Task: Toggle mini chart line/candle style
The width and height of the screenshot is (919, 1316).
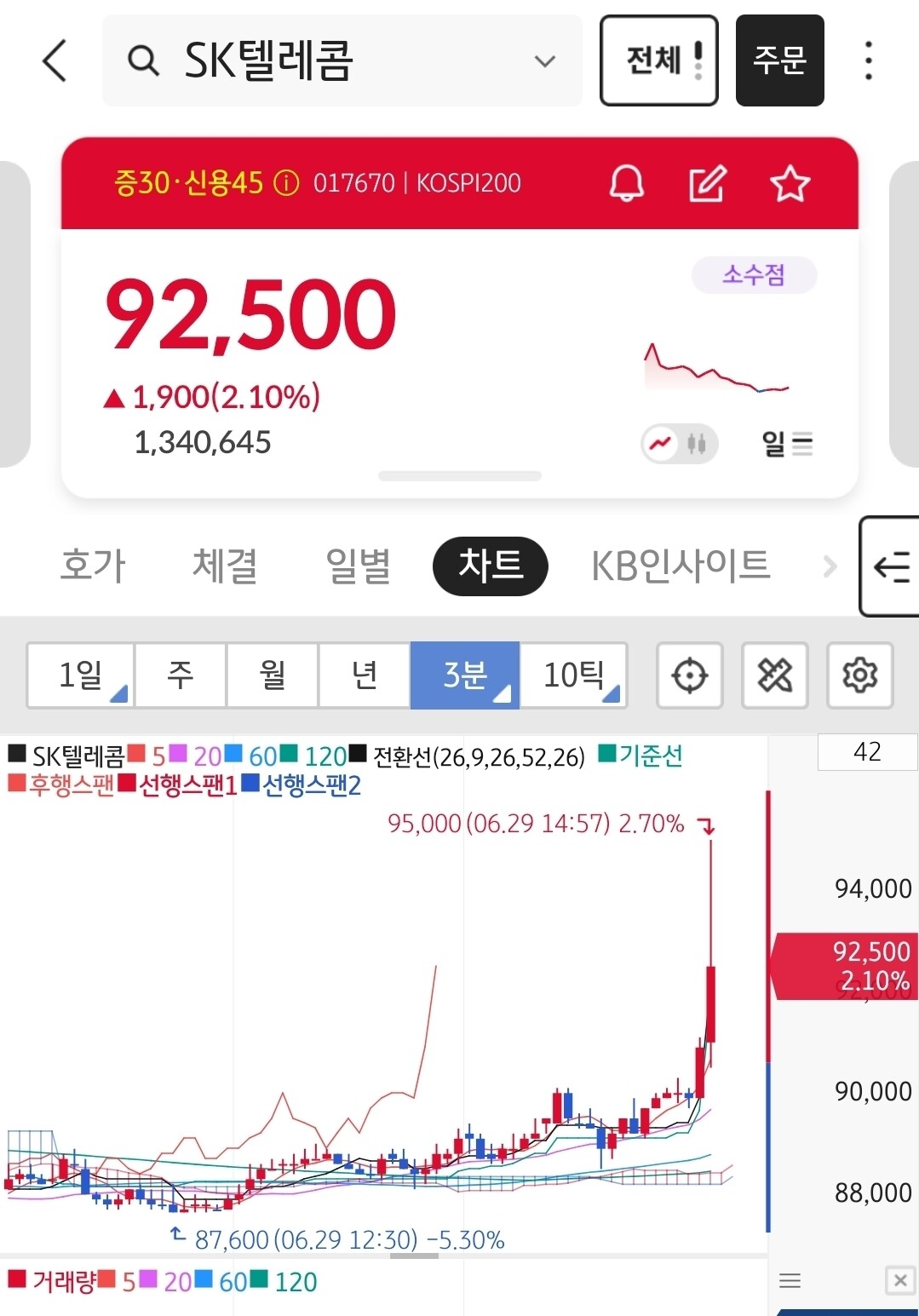Action: click(x=680, y=444)
